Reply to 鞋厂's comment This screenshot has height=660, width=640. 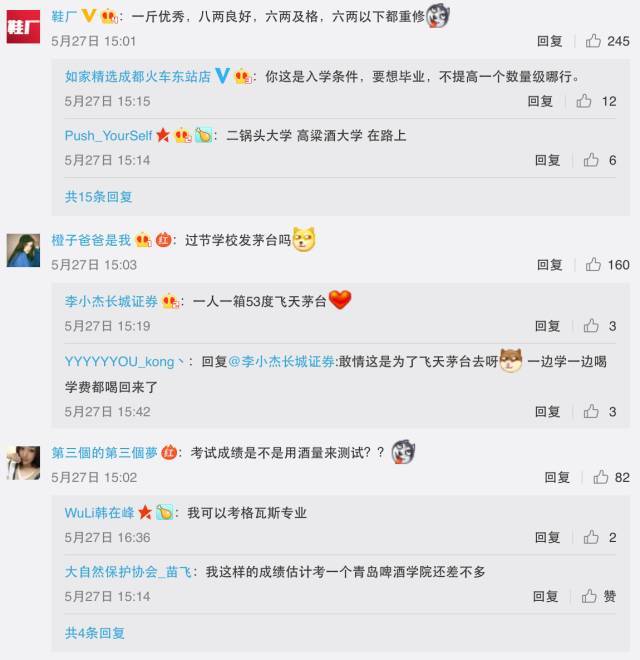point(549,41)
